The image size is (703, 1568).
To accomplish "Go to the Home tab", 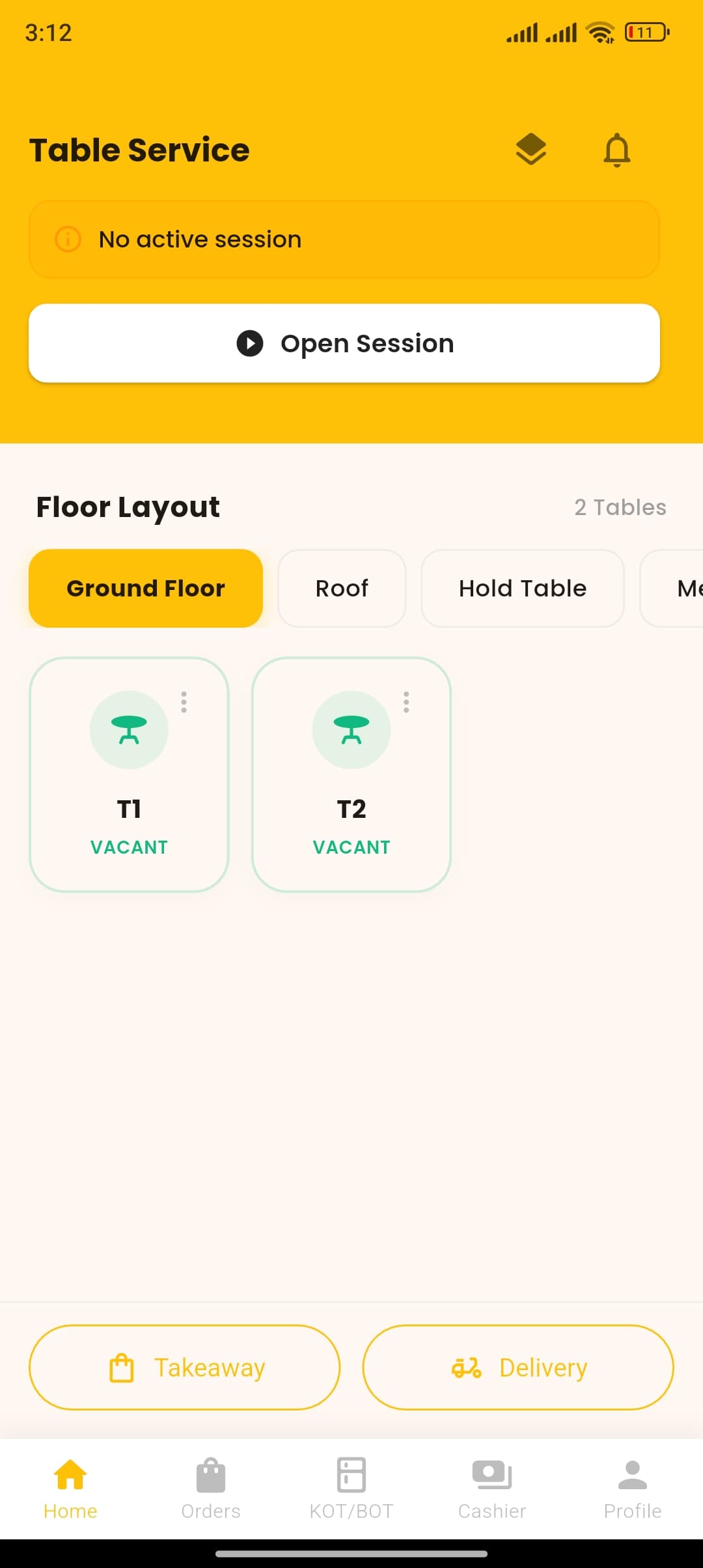I will (70, 1488).
